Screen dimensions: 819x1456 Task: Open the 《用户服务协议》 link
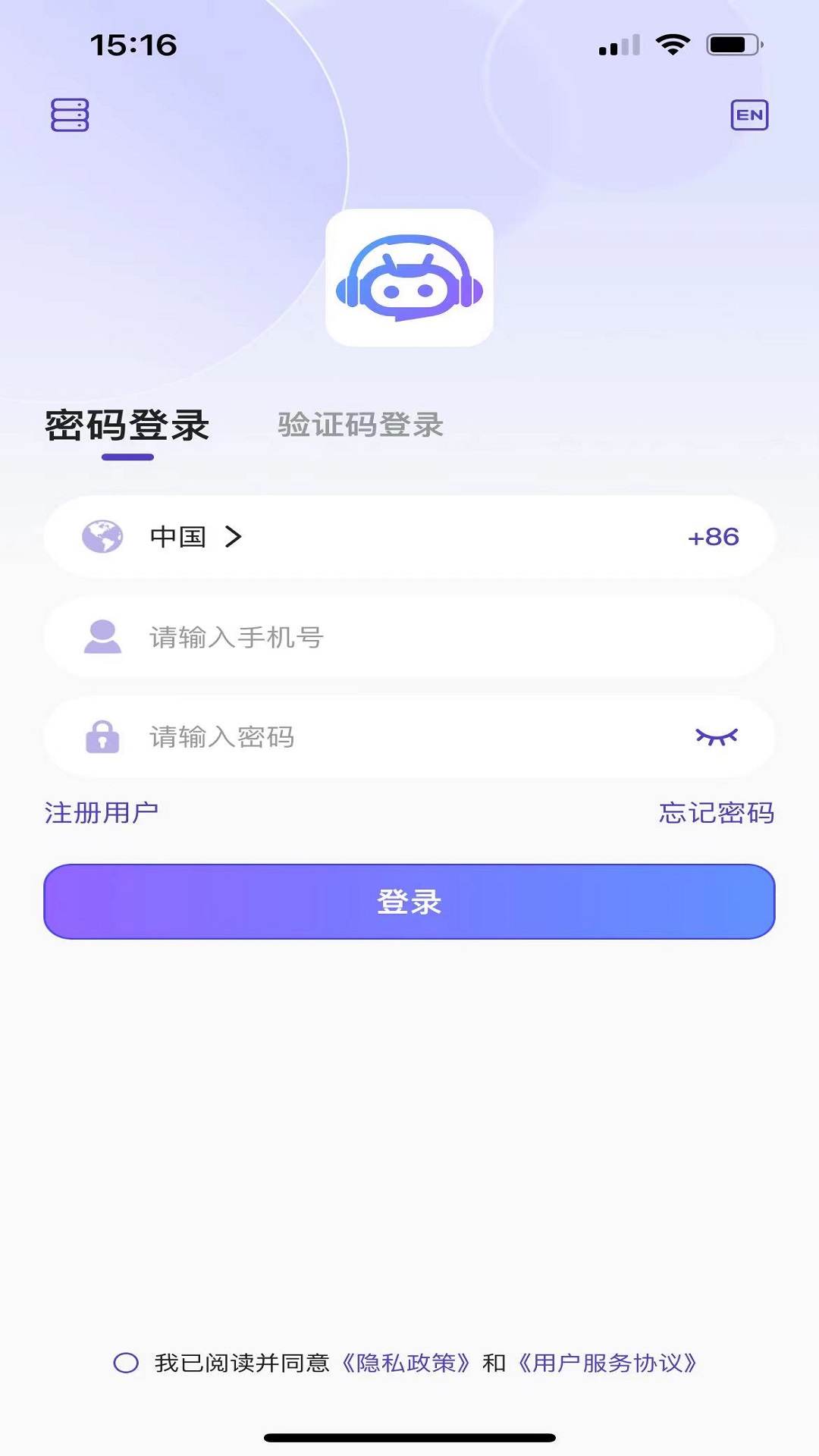point(607,1363)
